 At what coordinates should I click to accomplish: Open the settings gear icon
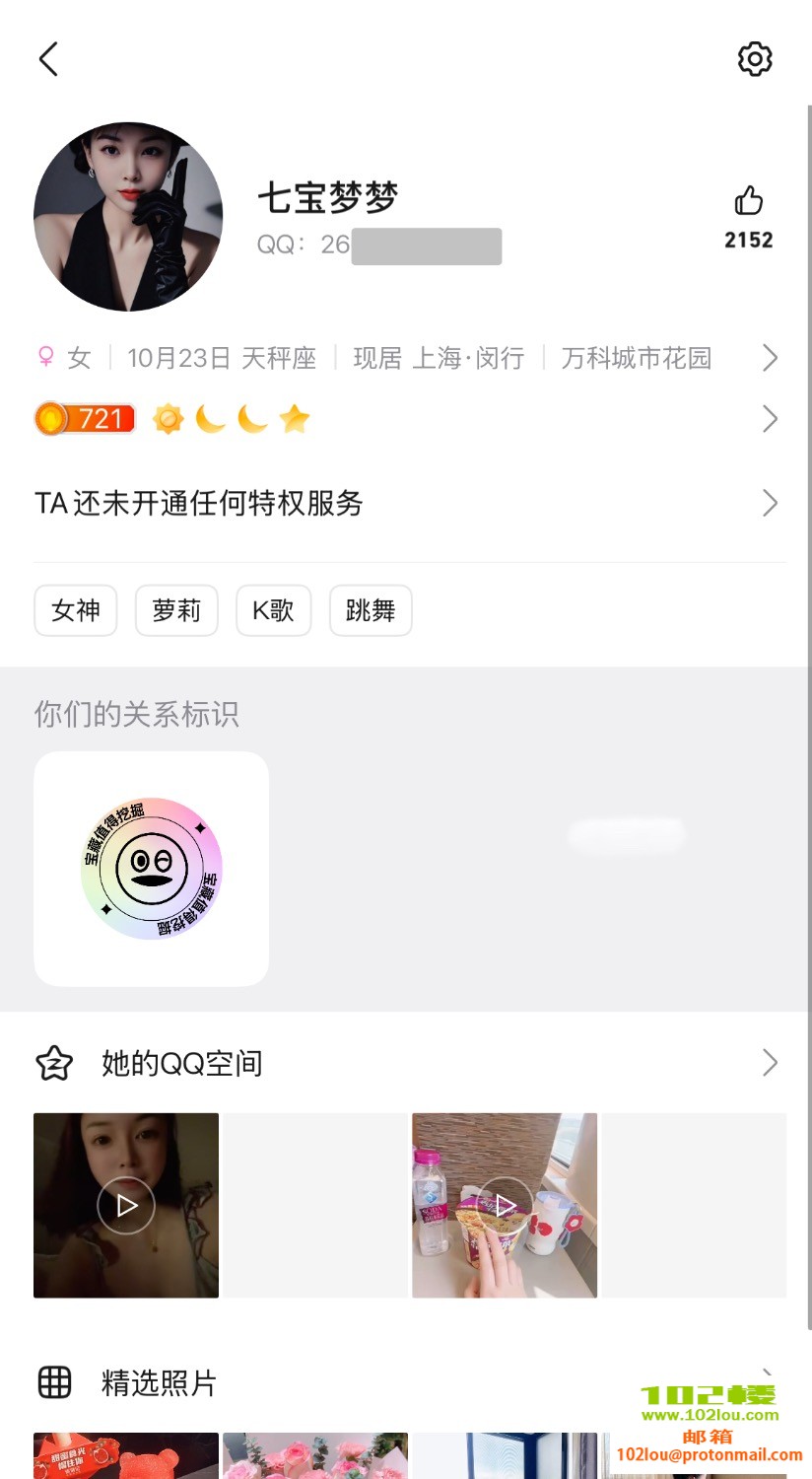click(x=755, y=59)
